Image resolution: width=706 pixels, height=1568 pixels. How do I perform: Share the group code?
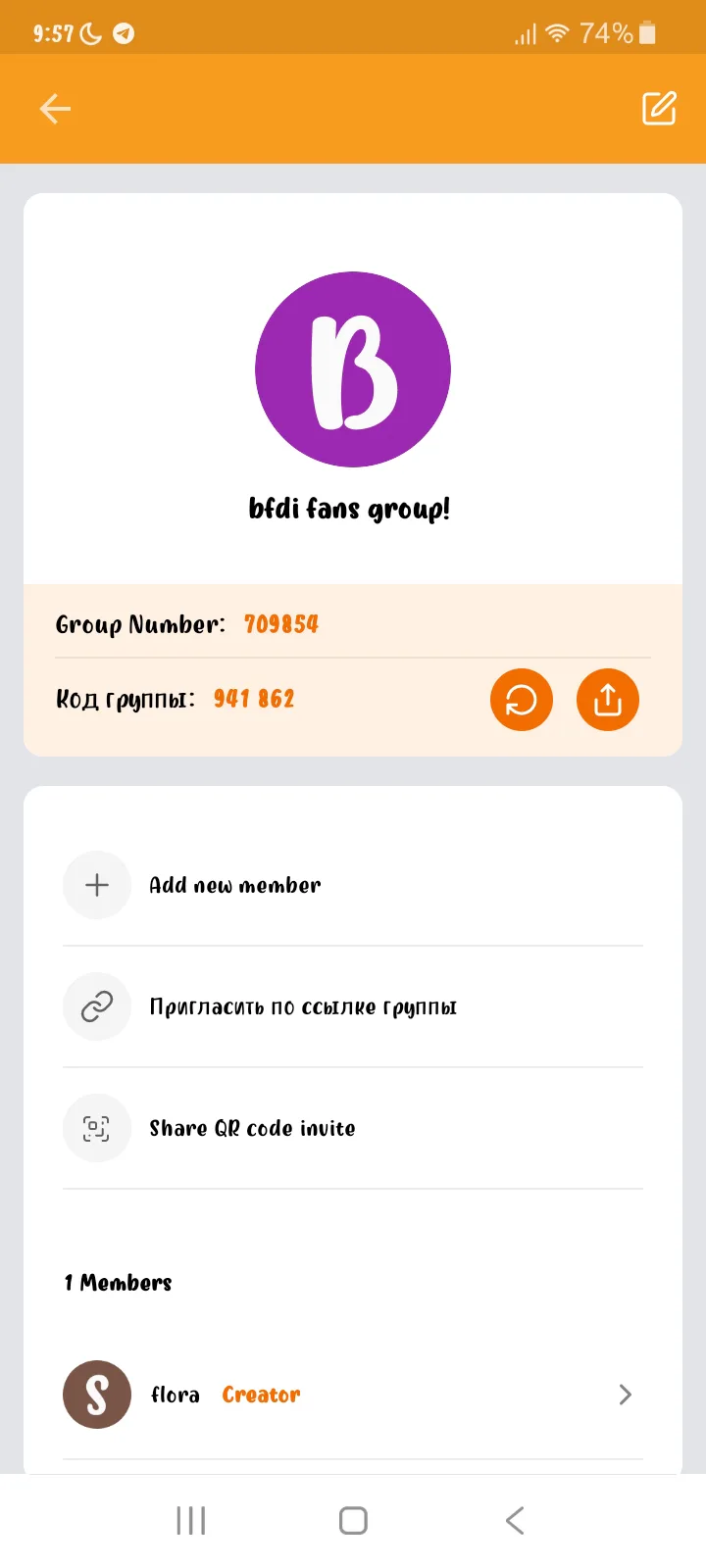607,700
